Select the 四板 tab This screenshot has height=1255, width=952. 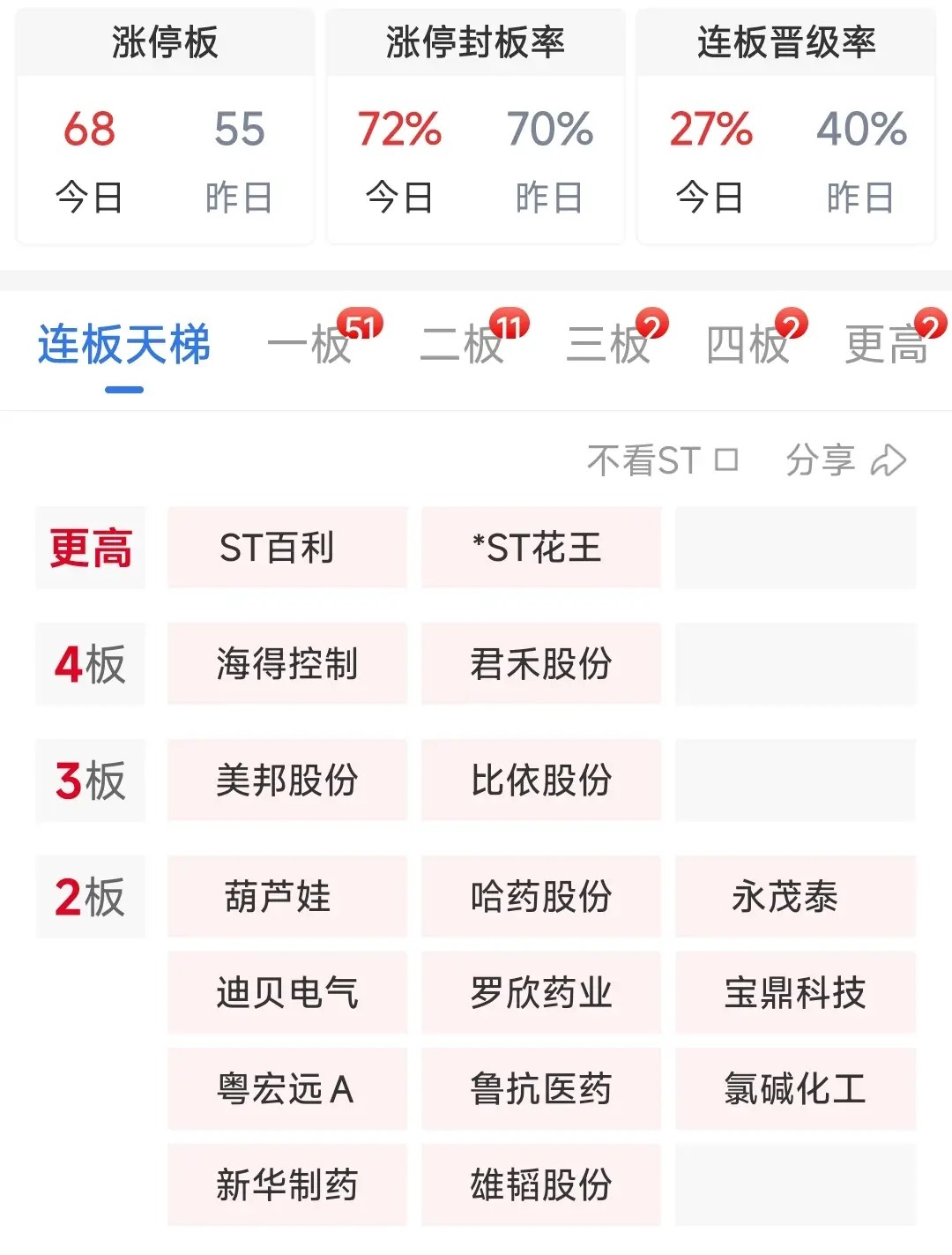tap(747, 344)
